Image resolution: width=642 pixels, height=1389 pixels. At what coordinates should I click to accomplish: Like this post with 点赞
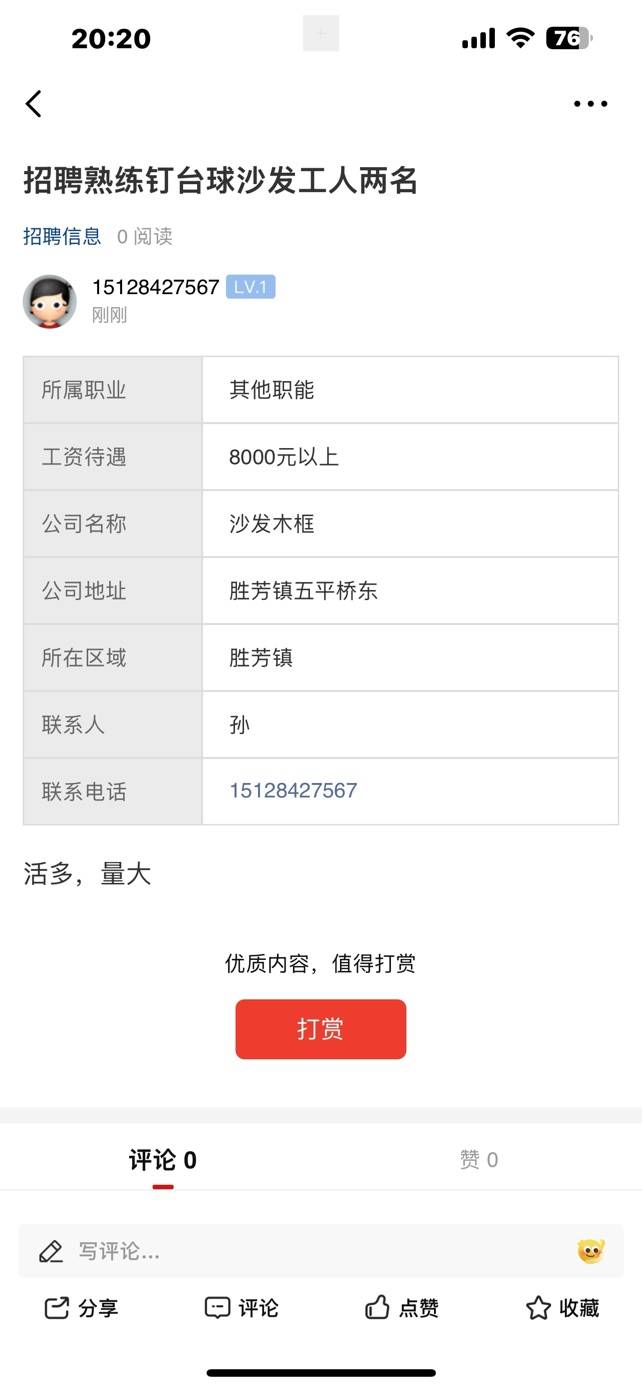pyautogui.click(x=401, y=1308)
